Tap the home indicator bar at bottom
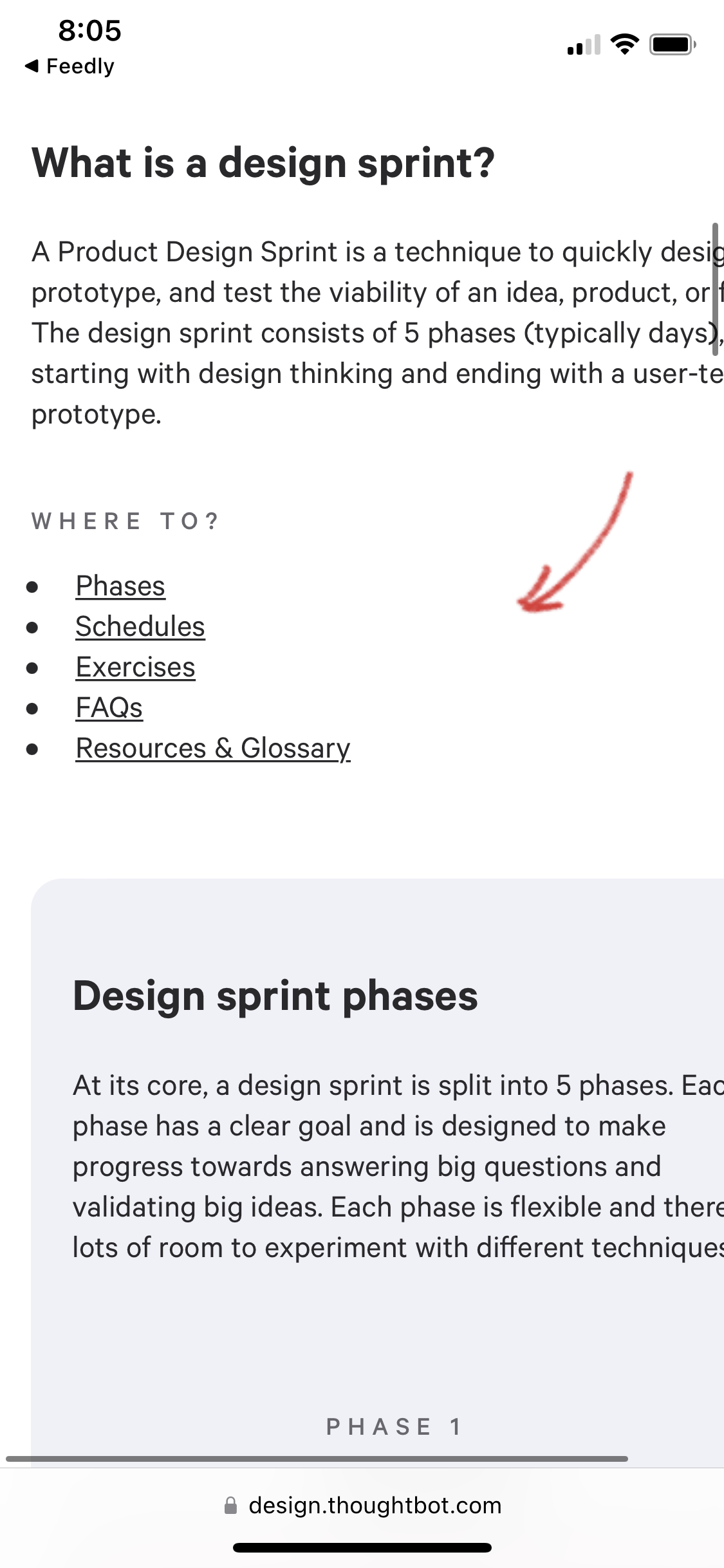Image resolution: width=724 pixels, height=1568 pixels. coord(362,1547)
